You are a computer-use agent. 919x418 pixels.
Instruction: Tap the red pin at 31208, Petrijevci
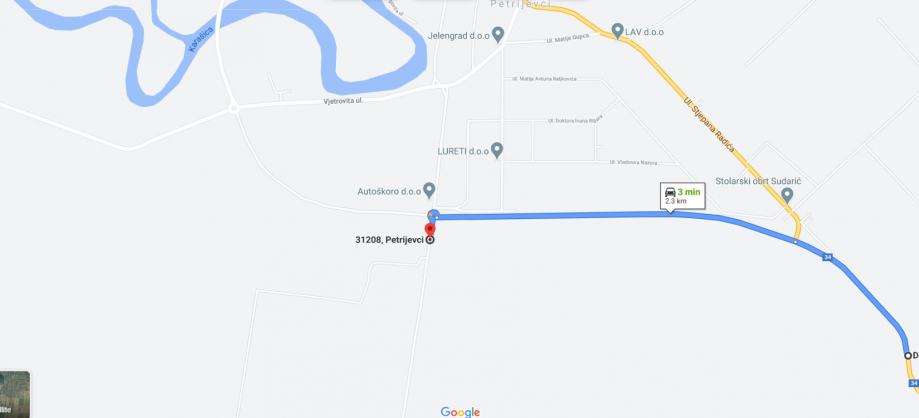[x=431, y=230]
